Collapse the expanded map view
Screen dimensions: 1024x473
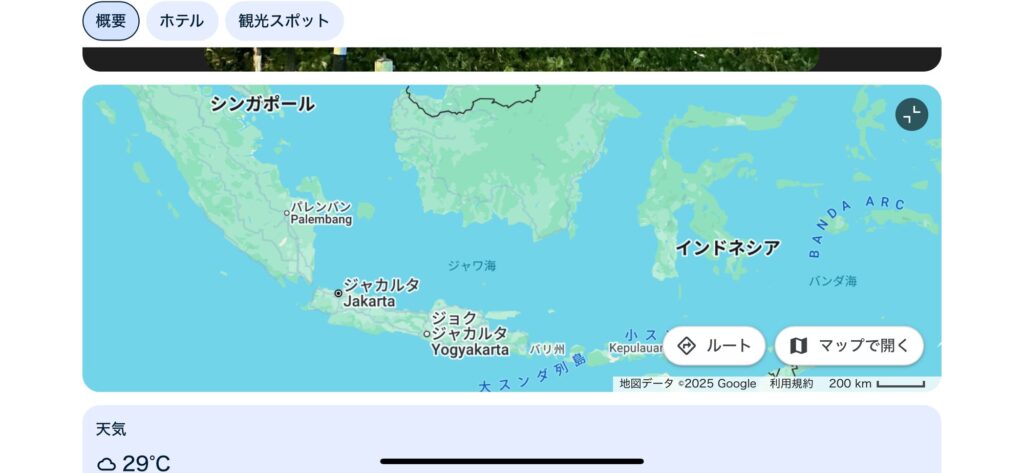[x=911, y=114]
